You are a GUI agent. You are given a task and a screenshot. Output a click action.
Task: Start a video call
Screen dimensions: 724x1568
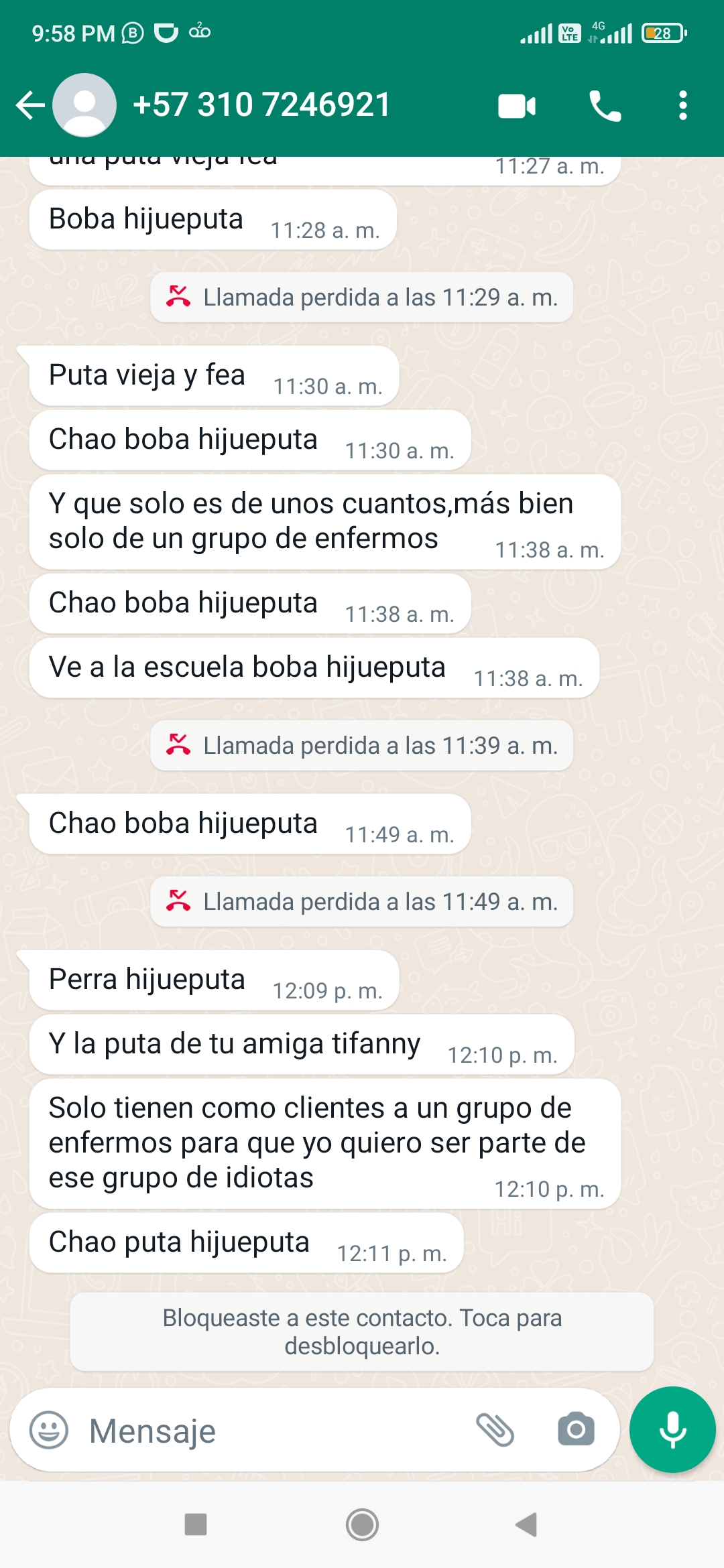coord(517,106)
